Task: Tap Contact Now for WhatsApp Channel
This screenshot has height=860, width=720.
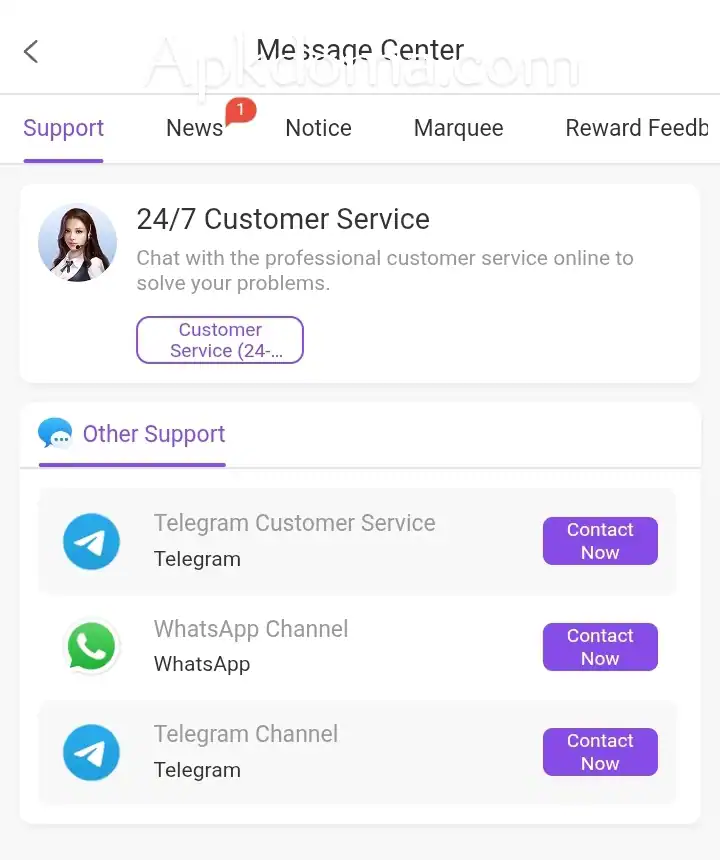Action: pos(600,647)
